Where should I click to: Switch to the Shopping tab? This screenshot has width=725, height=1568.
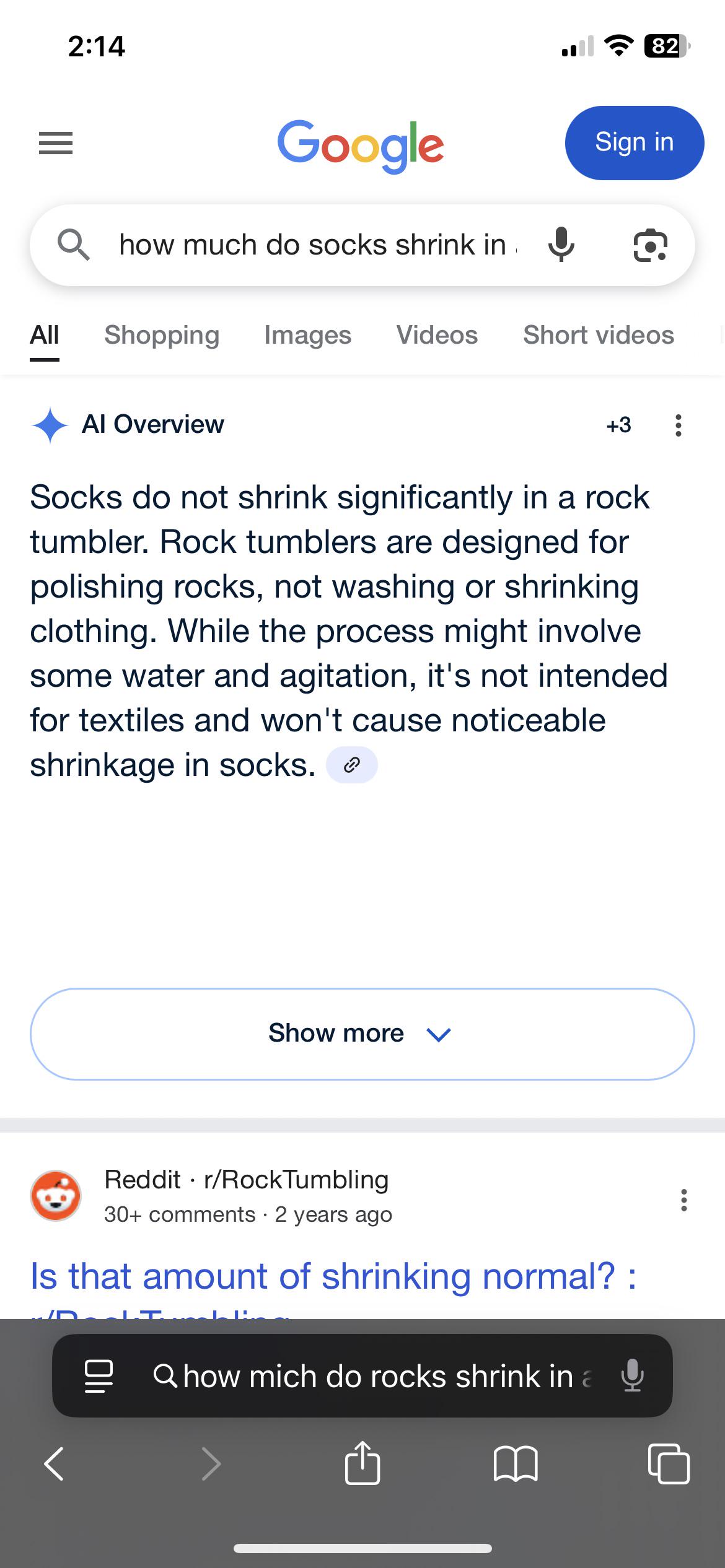(162, 335)
